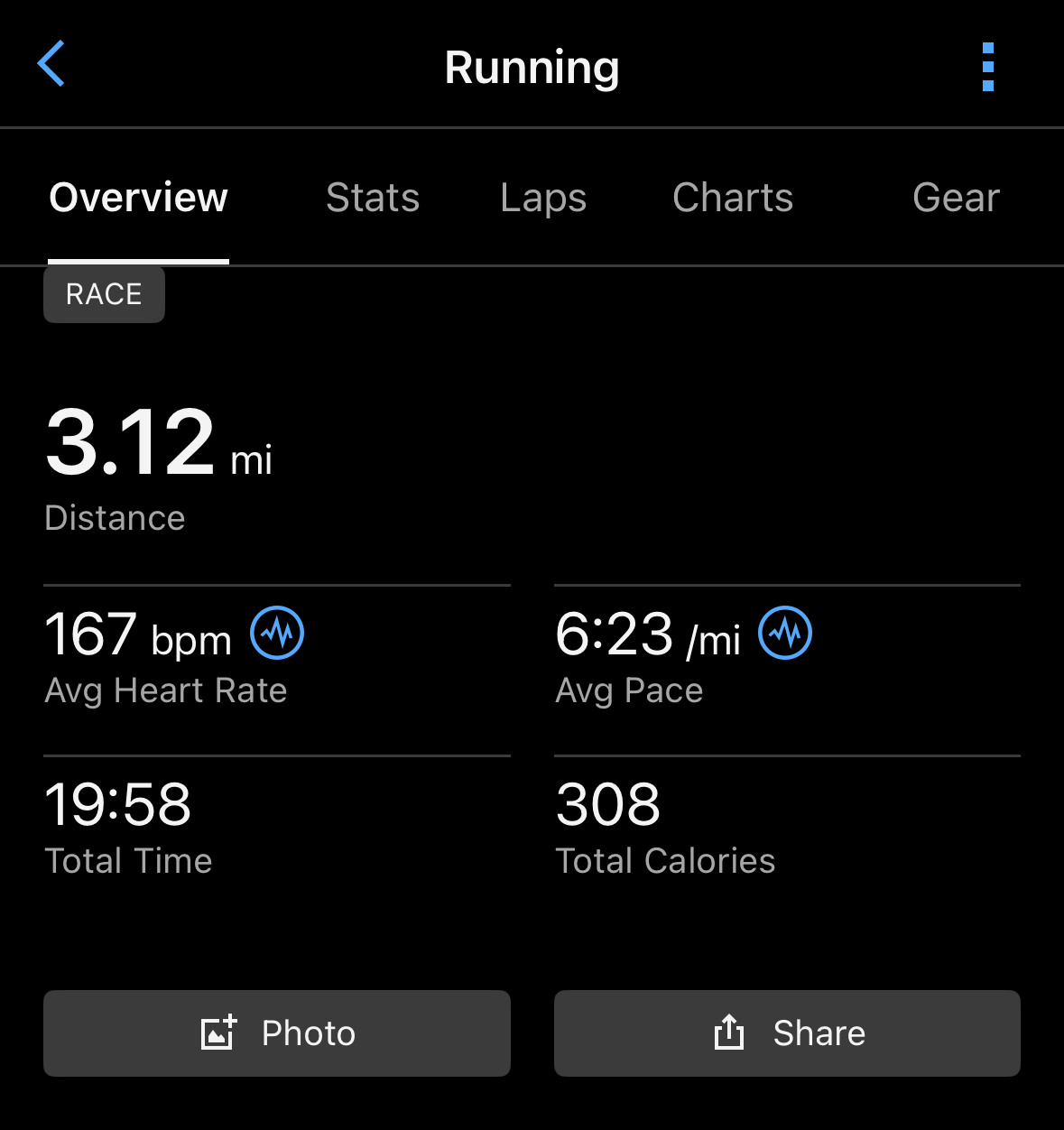
Task: Open the Charts tab
Action: pyautogui.click(x=733, y=198)
